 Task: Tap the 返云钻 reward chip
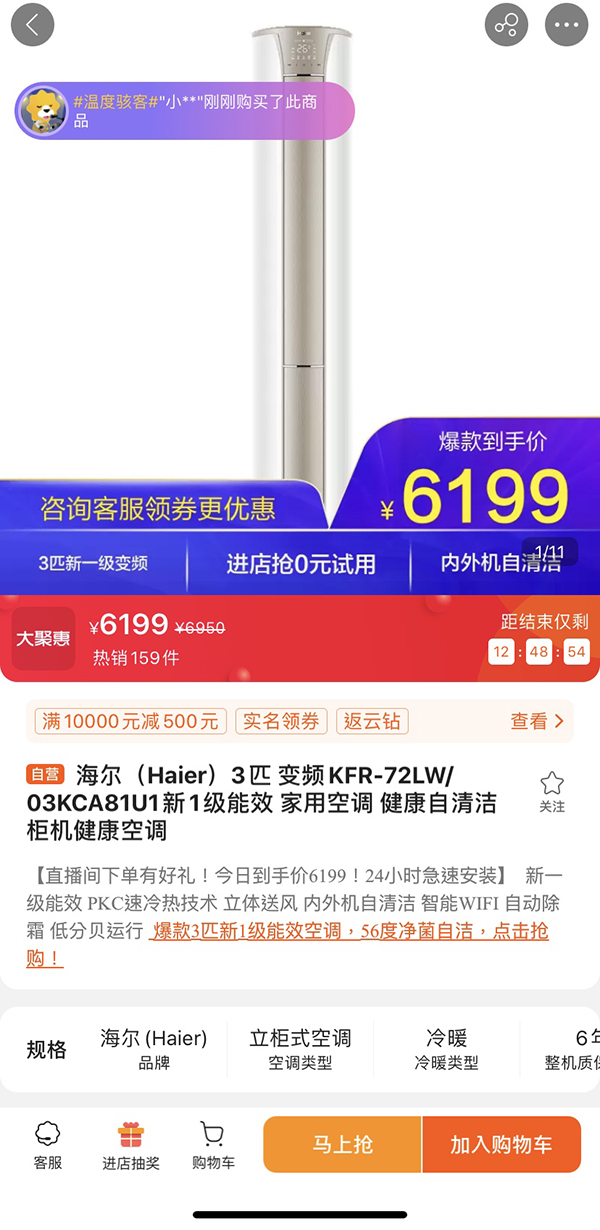coord(372,721)
